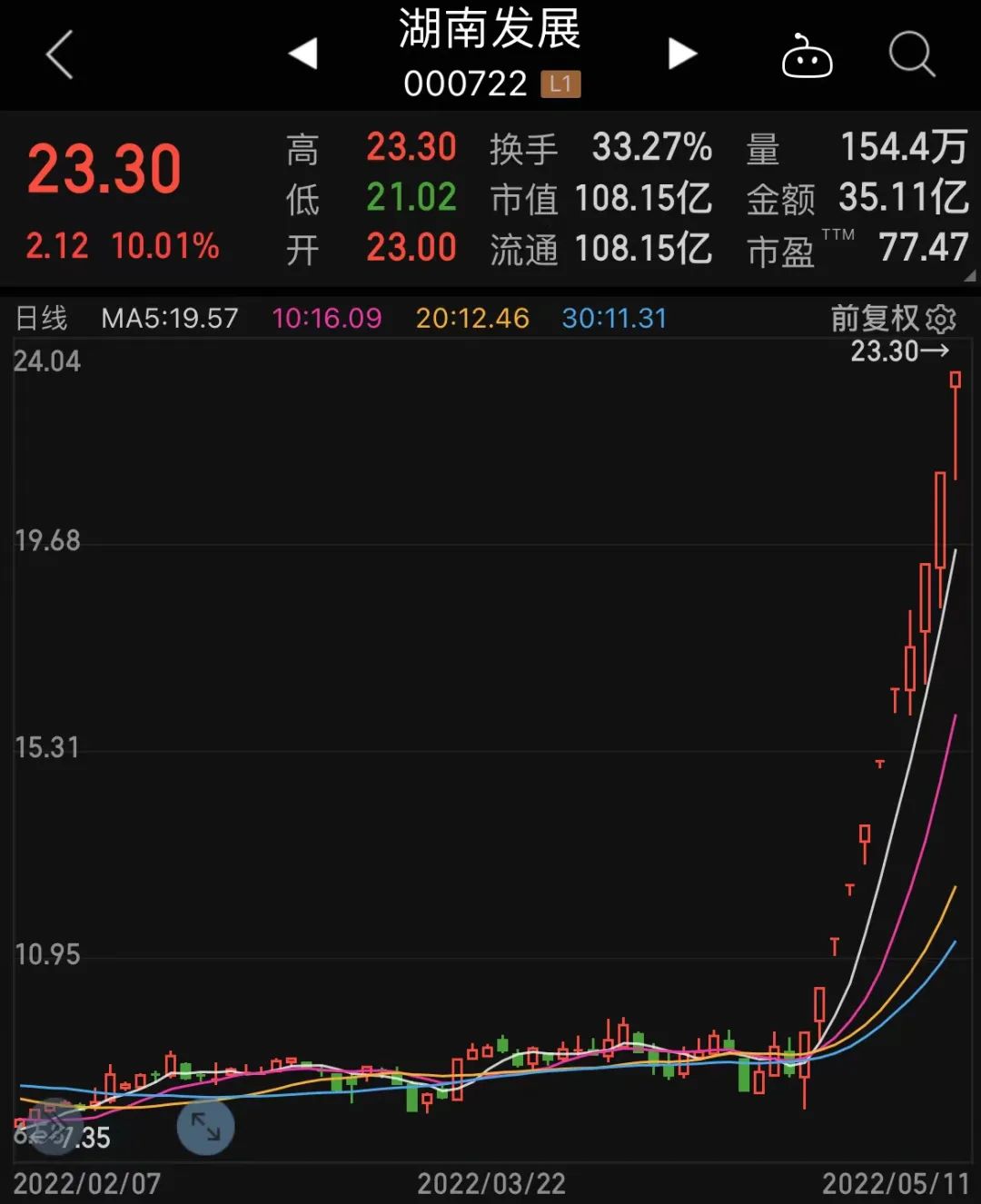Tap the swap-arrows circle at bottom left
The height and width of the screenshot is (1204, 981).
(52, 1128)
